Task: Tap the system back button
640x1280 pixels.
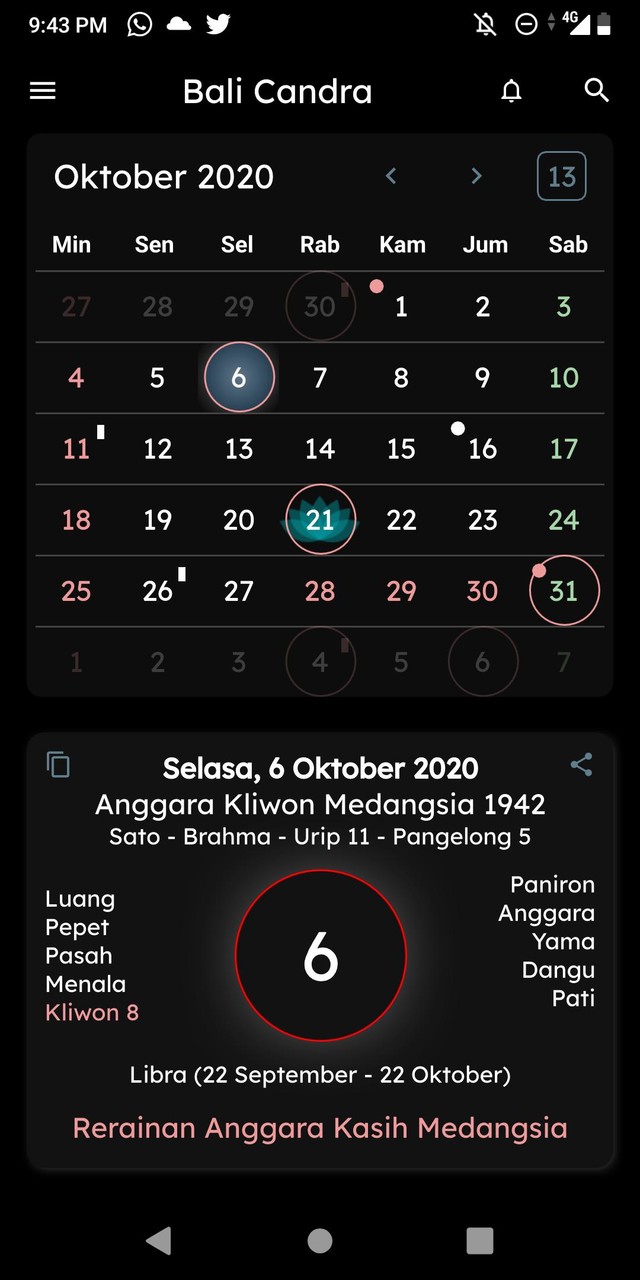Action: [158, 1241]
